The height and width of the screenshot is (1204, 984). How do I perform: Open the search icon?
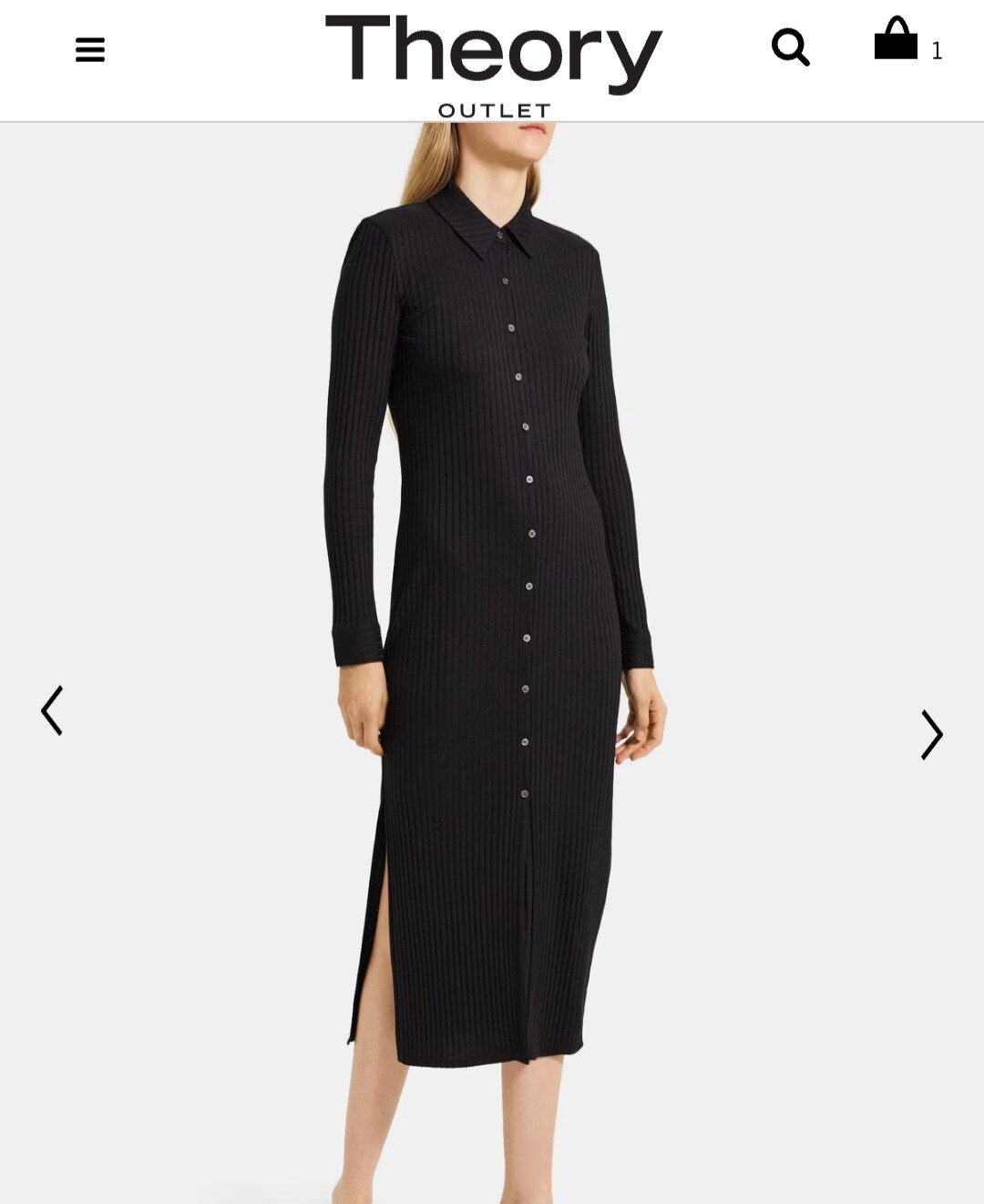pos(790,47)
